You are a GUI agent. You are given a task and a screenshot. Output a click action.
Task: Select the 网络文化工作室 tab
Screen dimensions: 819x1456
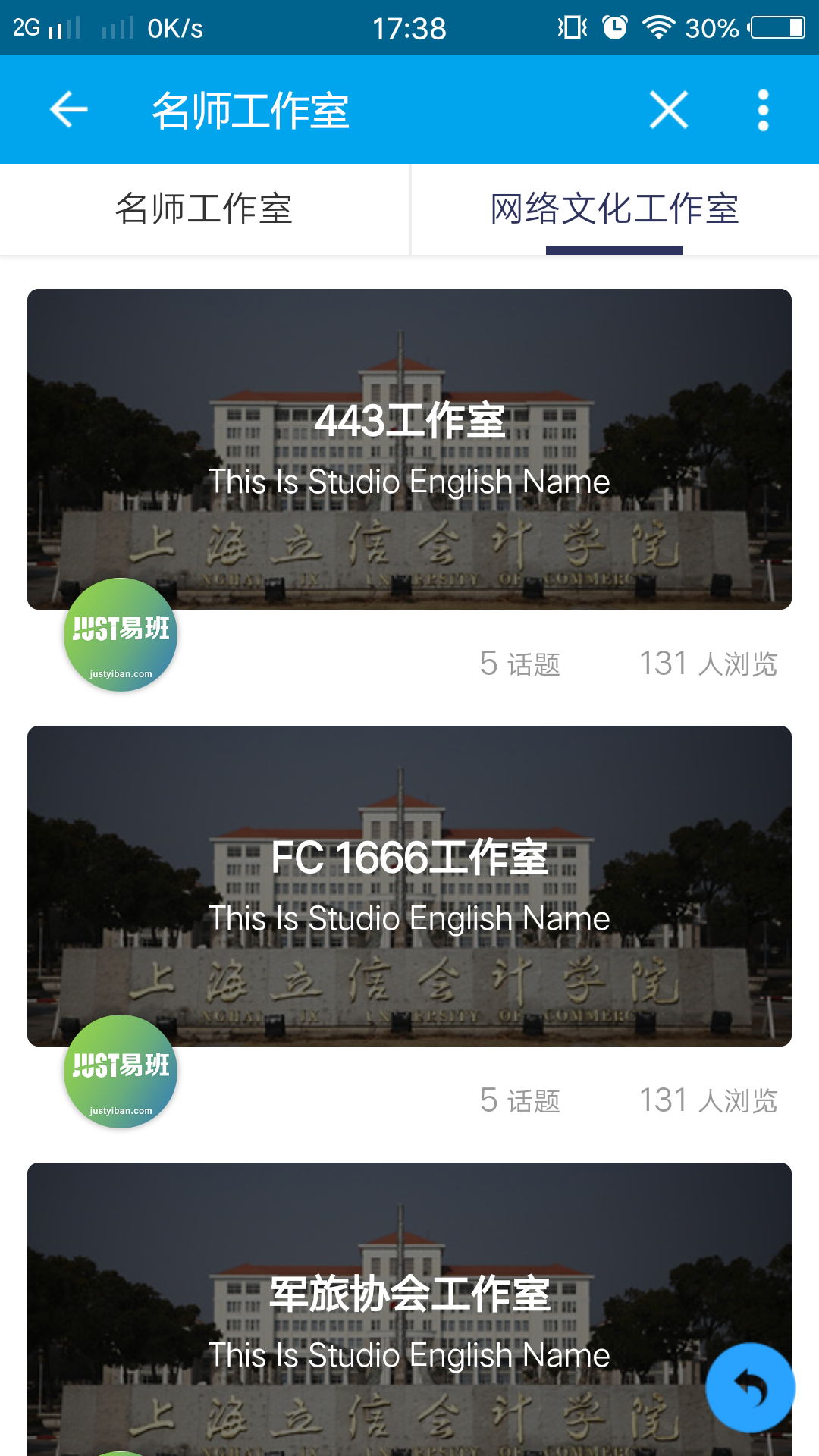[x=614, y=209]
